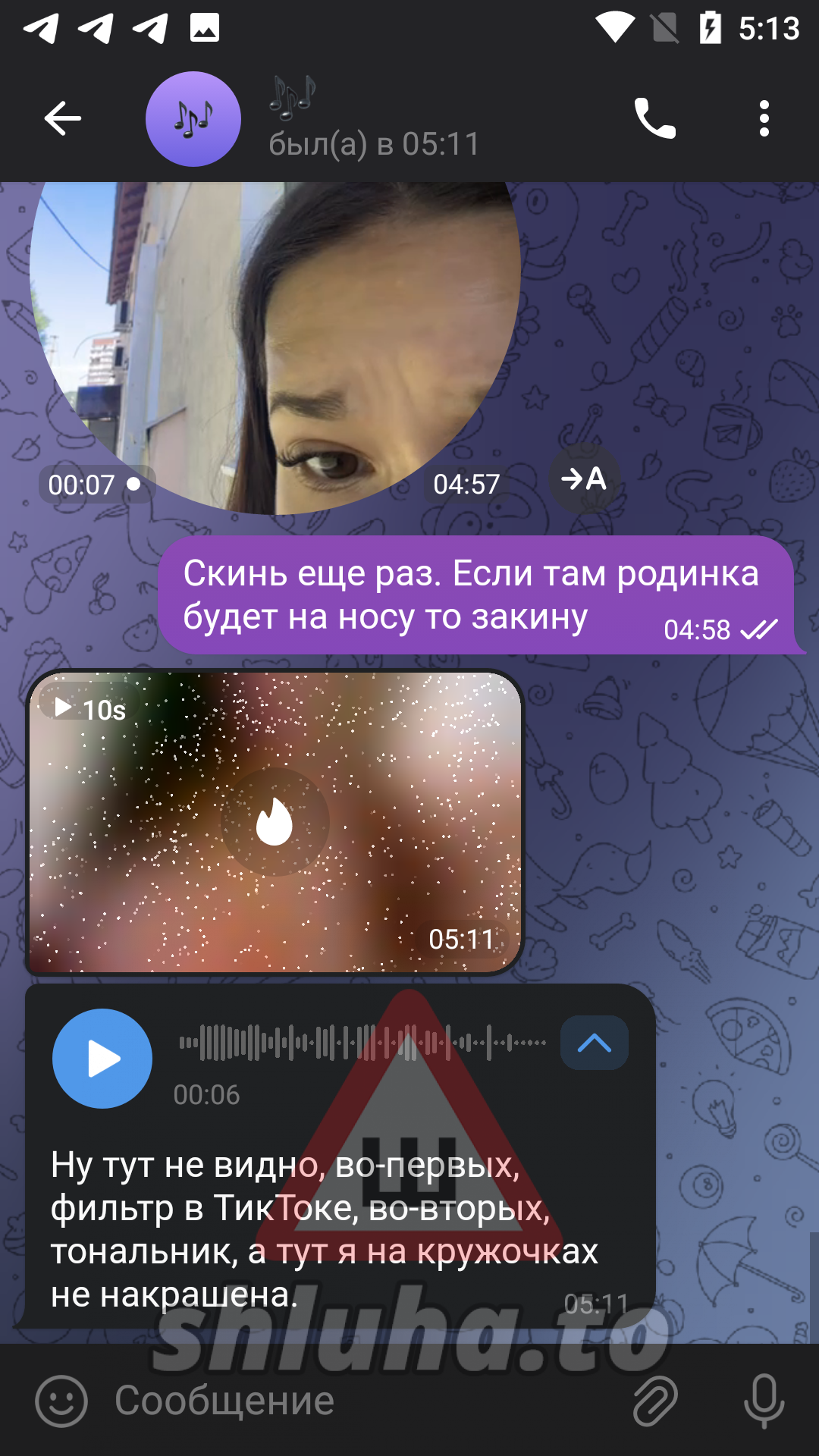Open the overflow menu

[764, 118]
